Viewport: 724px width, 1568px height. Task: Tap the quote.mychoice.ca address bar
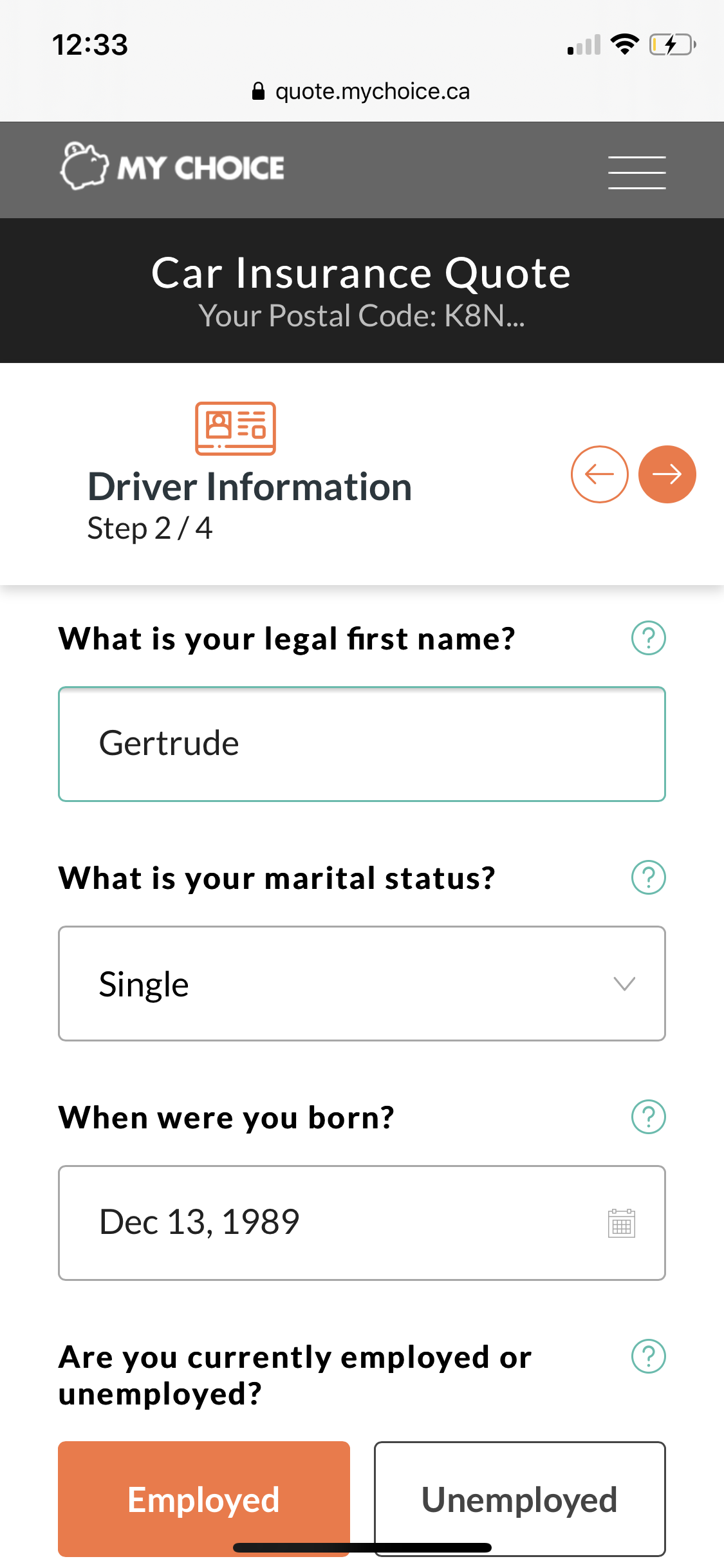(x=362, y=91)
